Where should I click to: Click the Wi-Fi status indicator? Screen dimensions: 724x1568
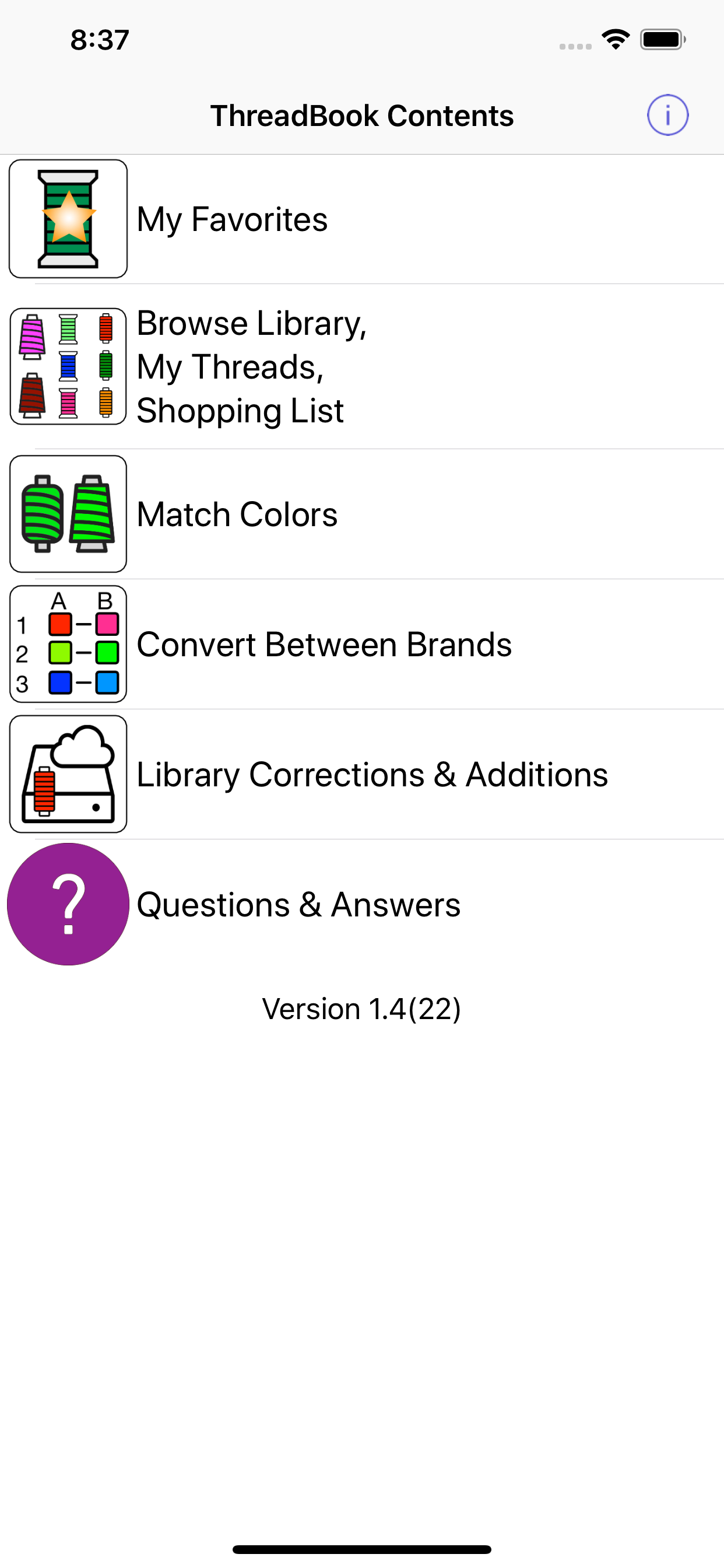(615, 39)
